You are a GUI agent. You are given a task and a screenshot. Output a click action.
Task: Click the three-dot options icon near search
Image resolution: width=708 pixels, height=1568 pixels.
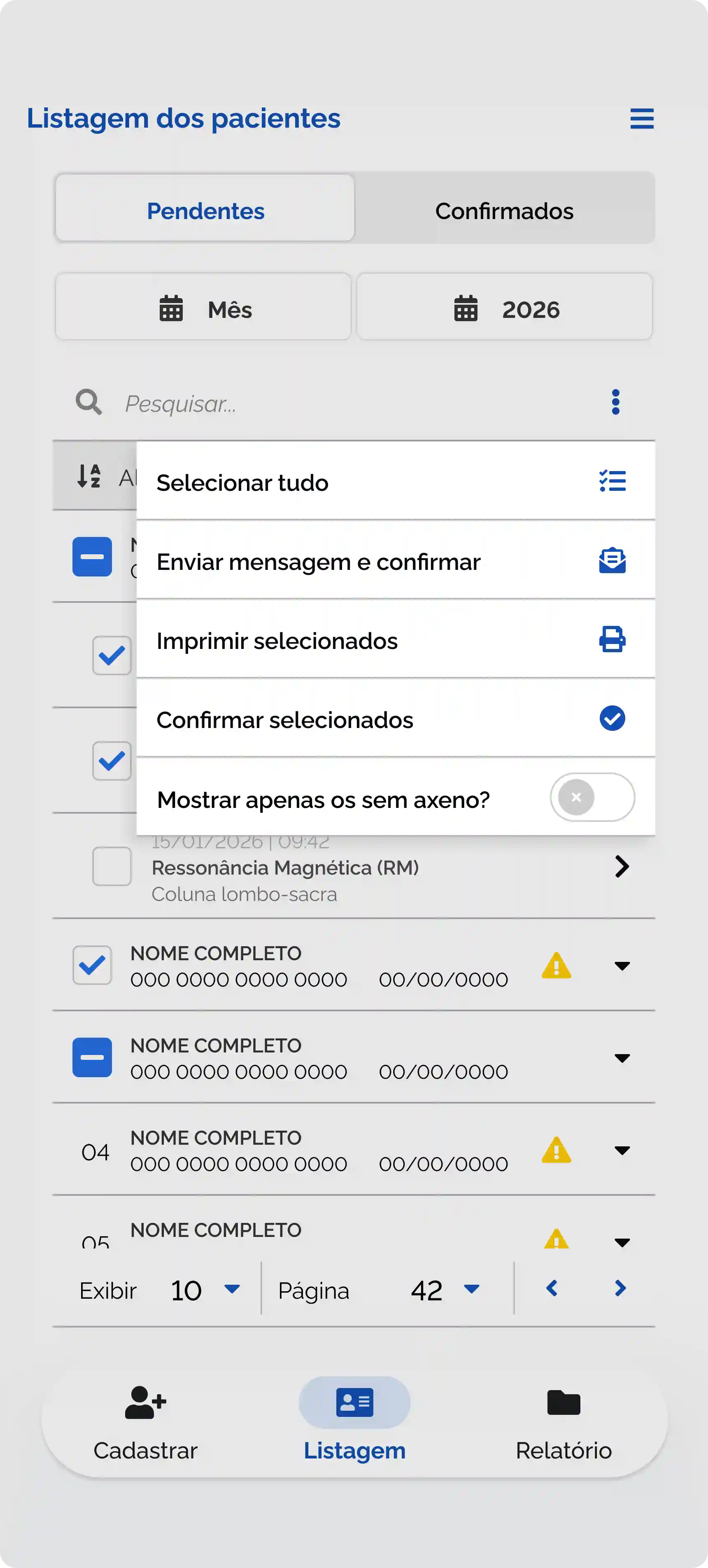pyautogui.click(x=615, y=402)
